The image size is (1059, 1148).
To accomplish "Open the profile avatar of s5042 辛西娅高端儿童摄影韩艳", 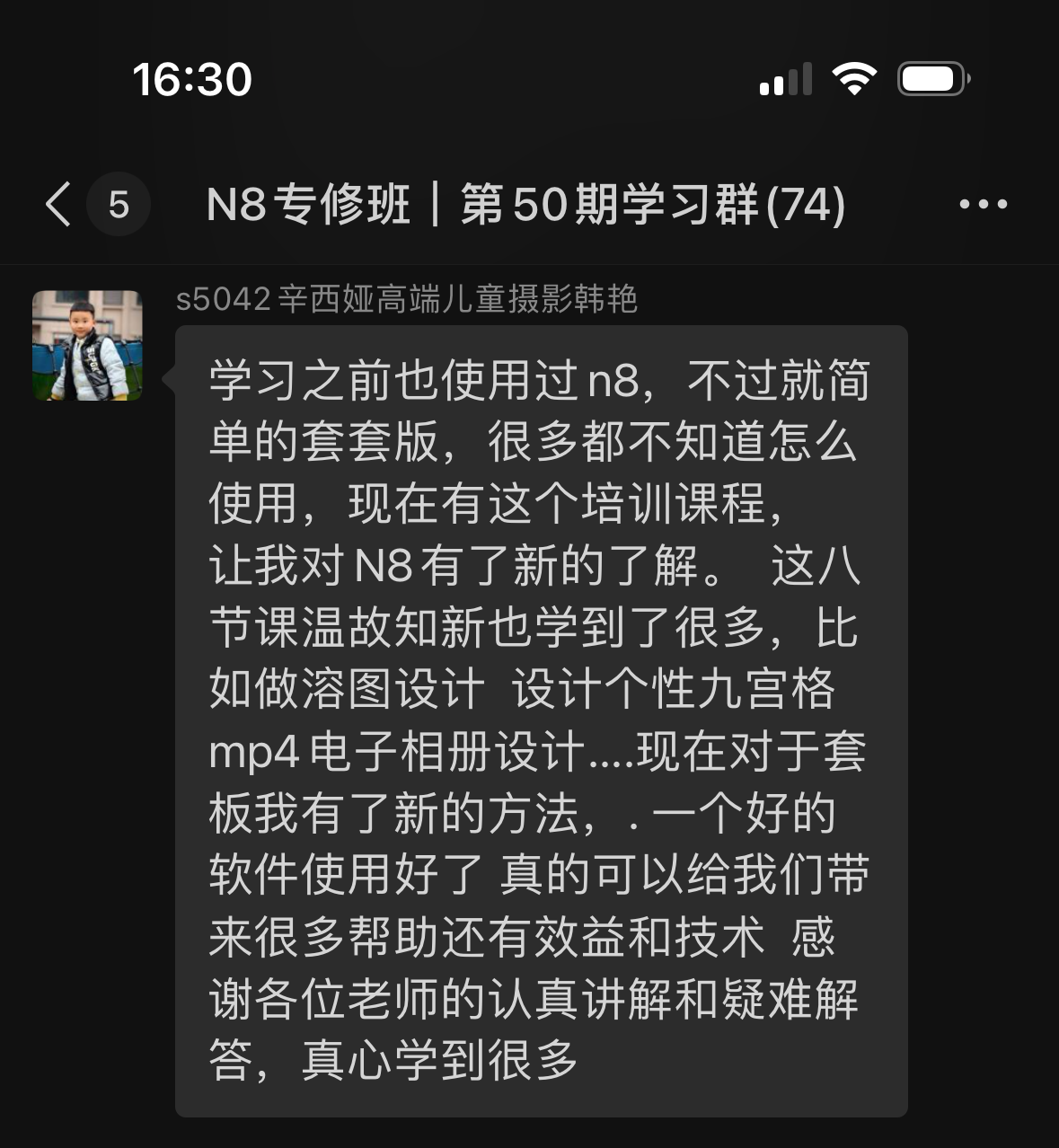I will (x=87, y=346).
